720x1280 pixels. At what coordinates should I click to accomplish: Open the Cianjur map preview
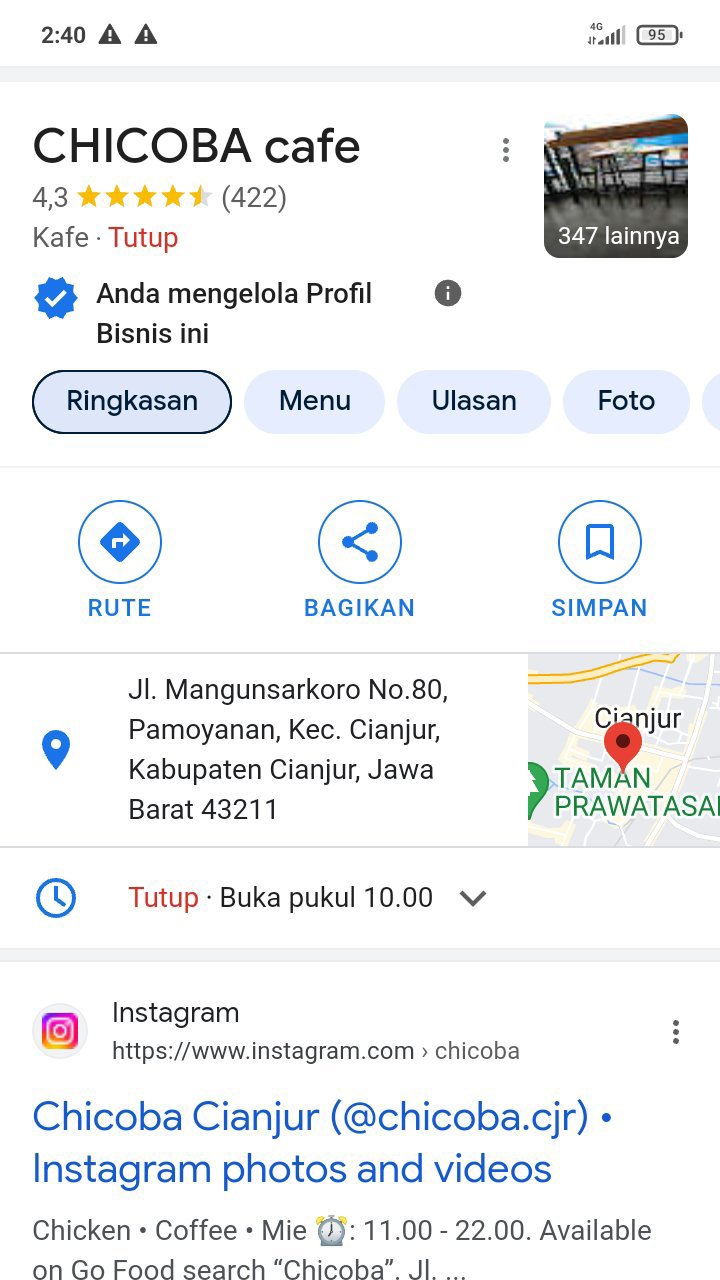pos(624,749)
